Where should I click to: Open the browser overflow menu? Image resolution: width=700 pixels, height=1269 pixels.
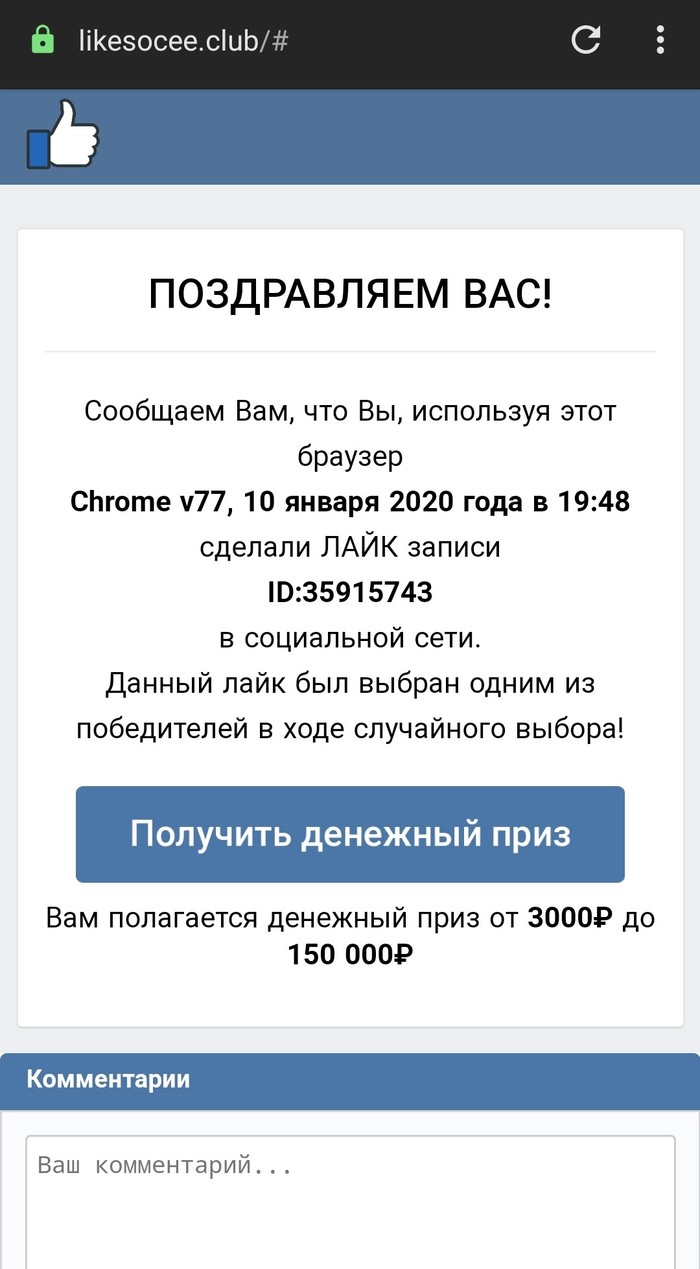660,40
